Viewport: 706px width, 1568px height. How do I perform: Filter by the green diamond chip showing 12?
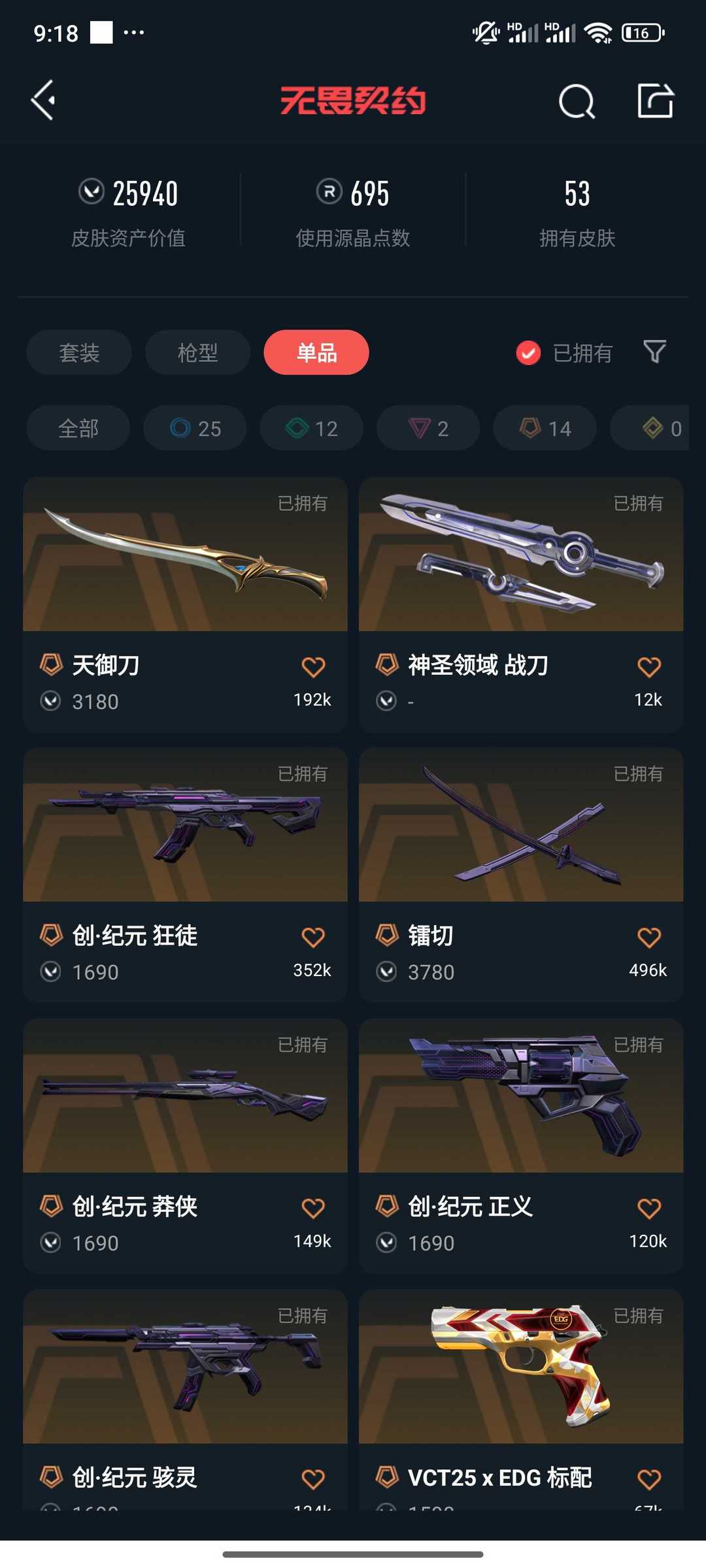click(x=311, y=428)
